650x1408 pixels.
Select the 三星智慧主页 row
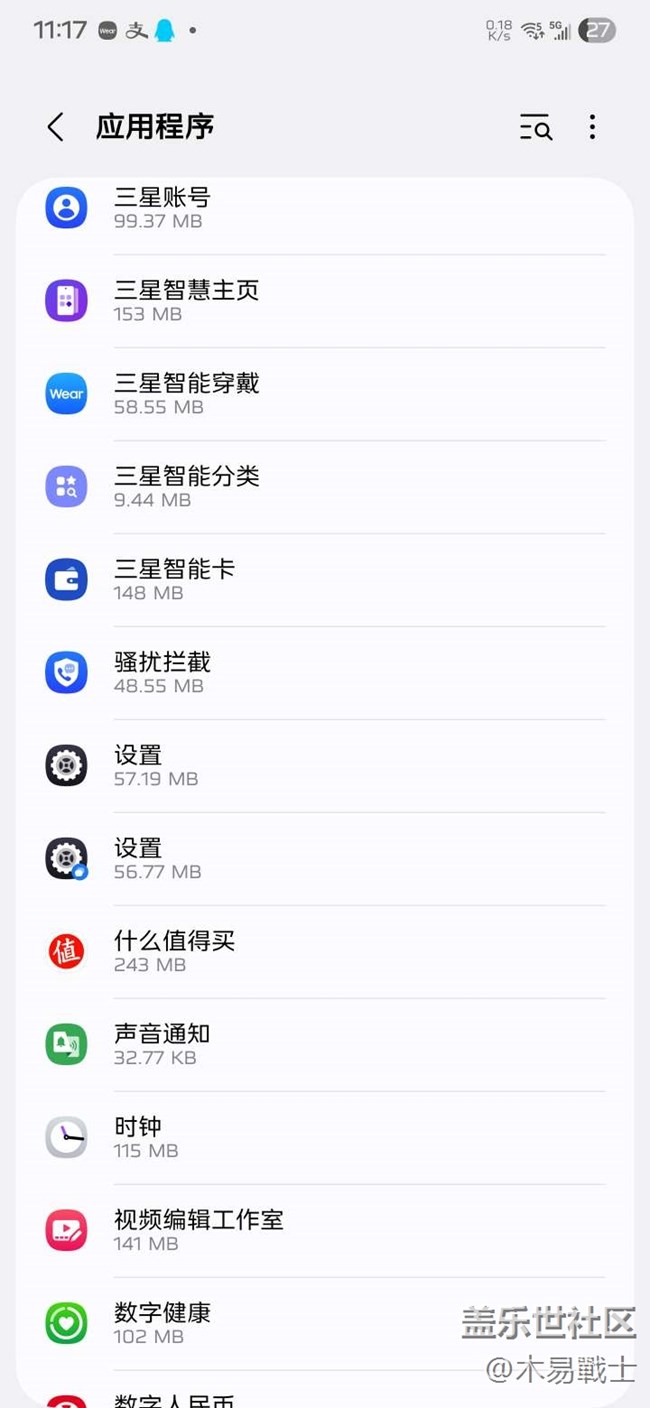(325, 301)
